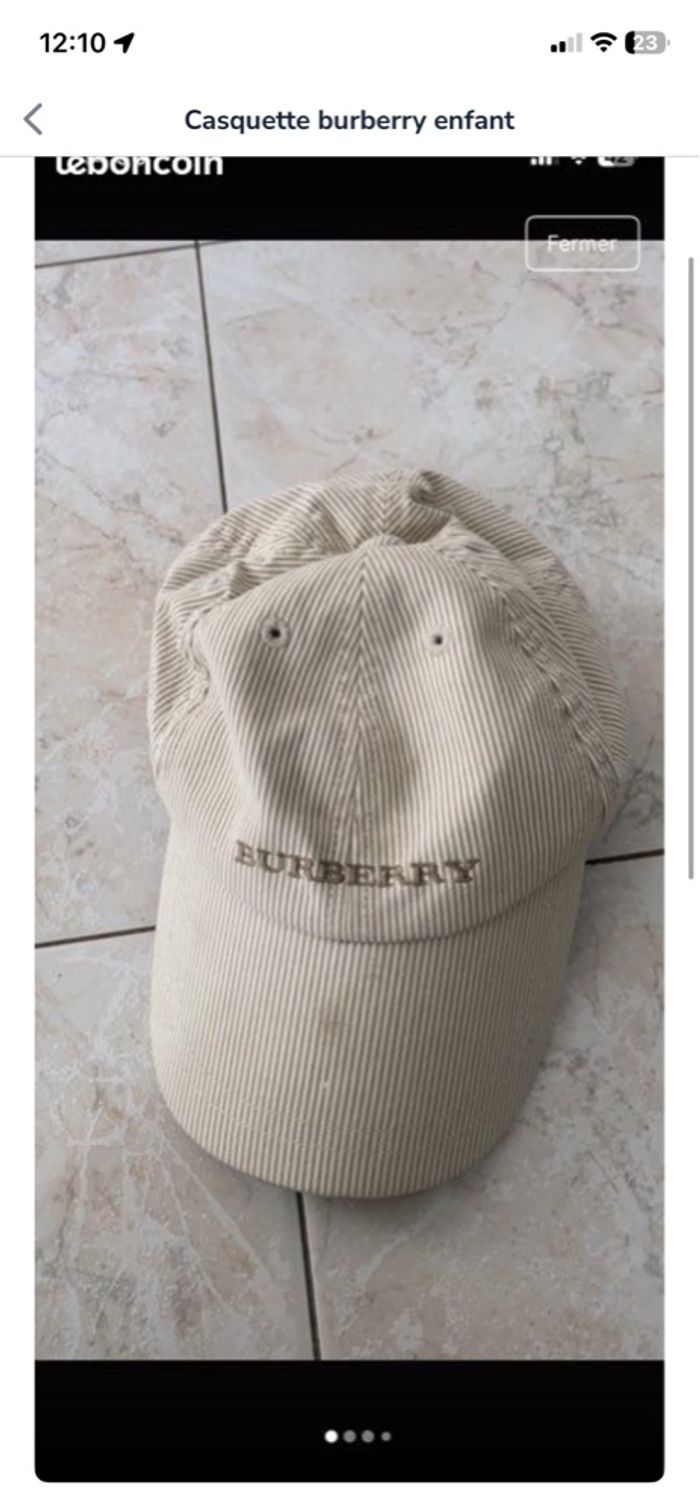Image resolution: width=700 pixels, height=1512 pixels.
Task: Go back from the Casquette burberry enfant page
Action: (34, 121)
